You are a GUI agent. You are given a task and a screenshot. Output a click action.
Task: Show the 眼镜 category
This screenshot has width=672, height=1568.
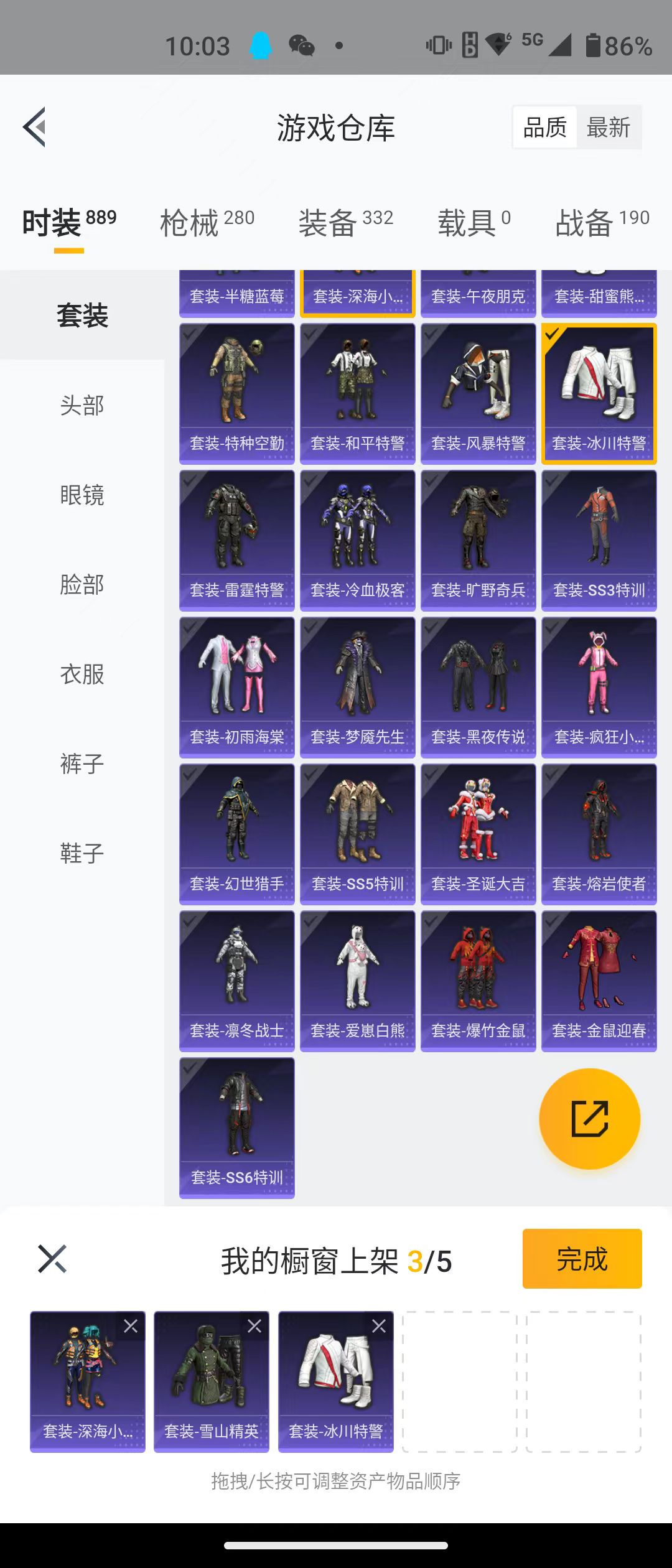pos(82,495)
